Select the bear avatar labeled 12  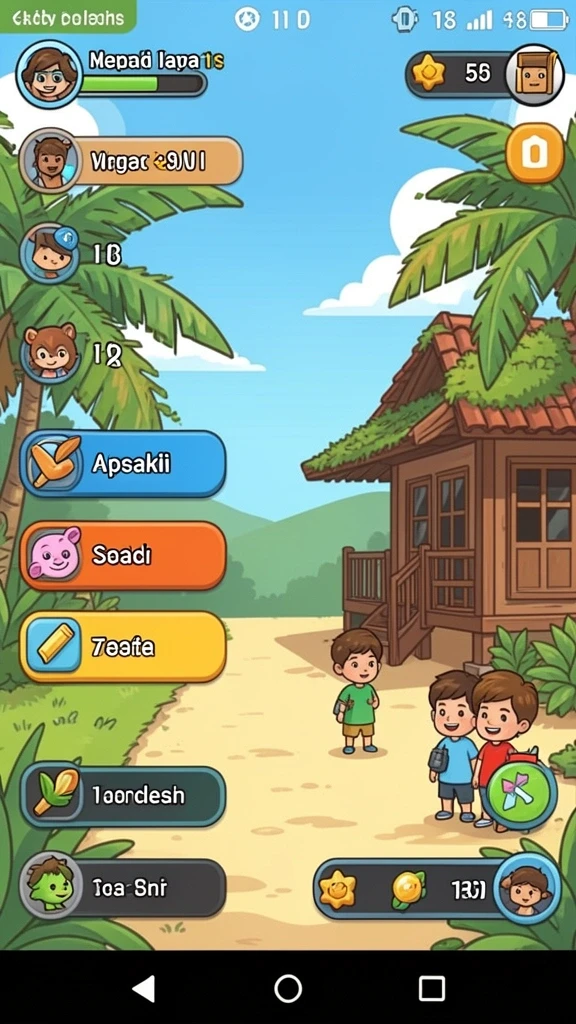50,353
